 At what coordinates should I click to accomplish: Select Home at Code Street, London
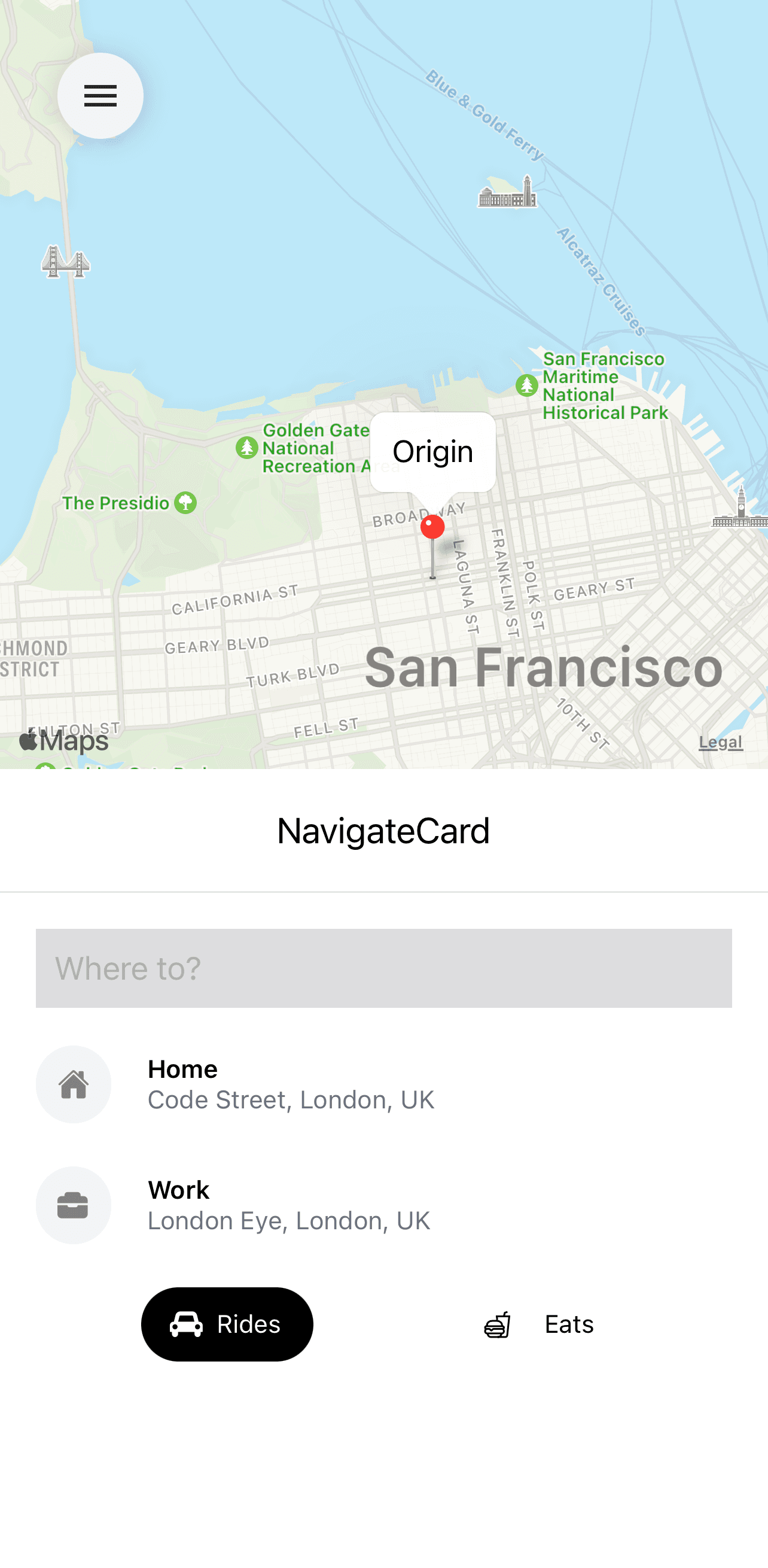coord(383,1084)
